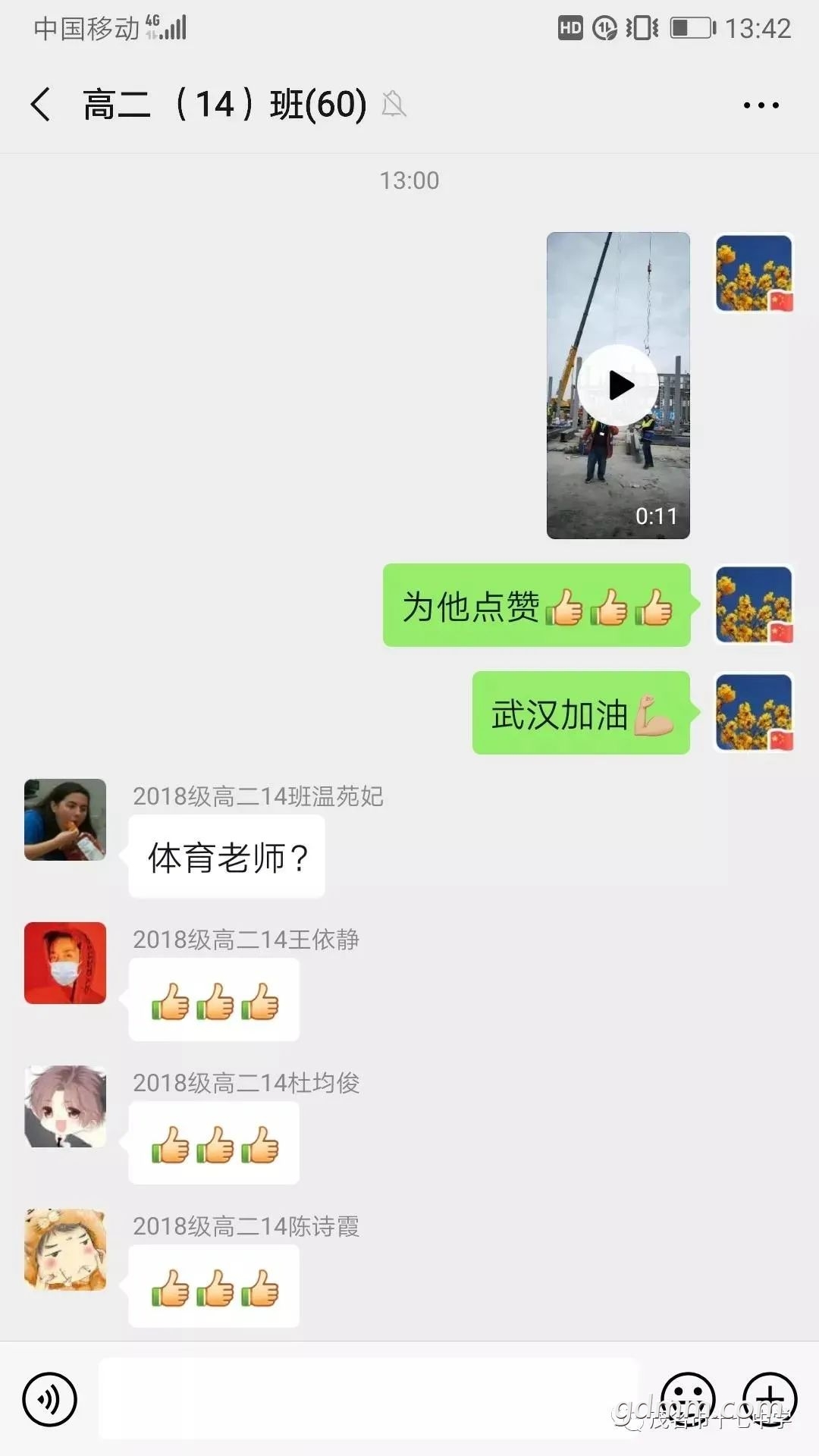
Task: View 温苑妃's profile avatar
Action: coord(65,820)
